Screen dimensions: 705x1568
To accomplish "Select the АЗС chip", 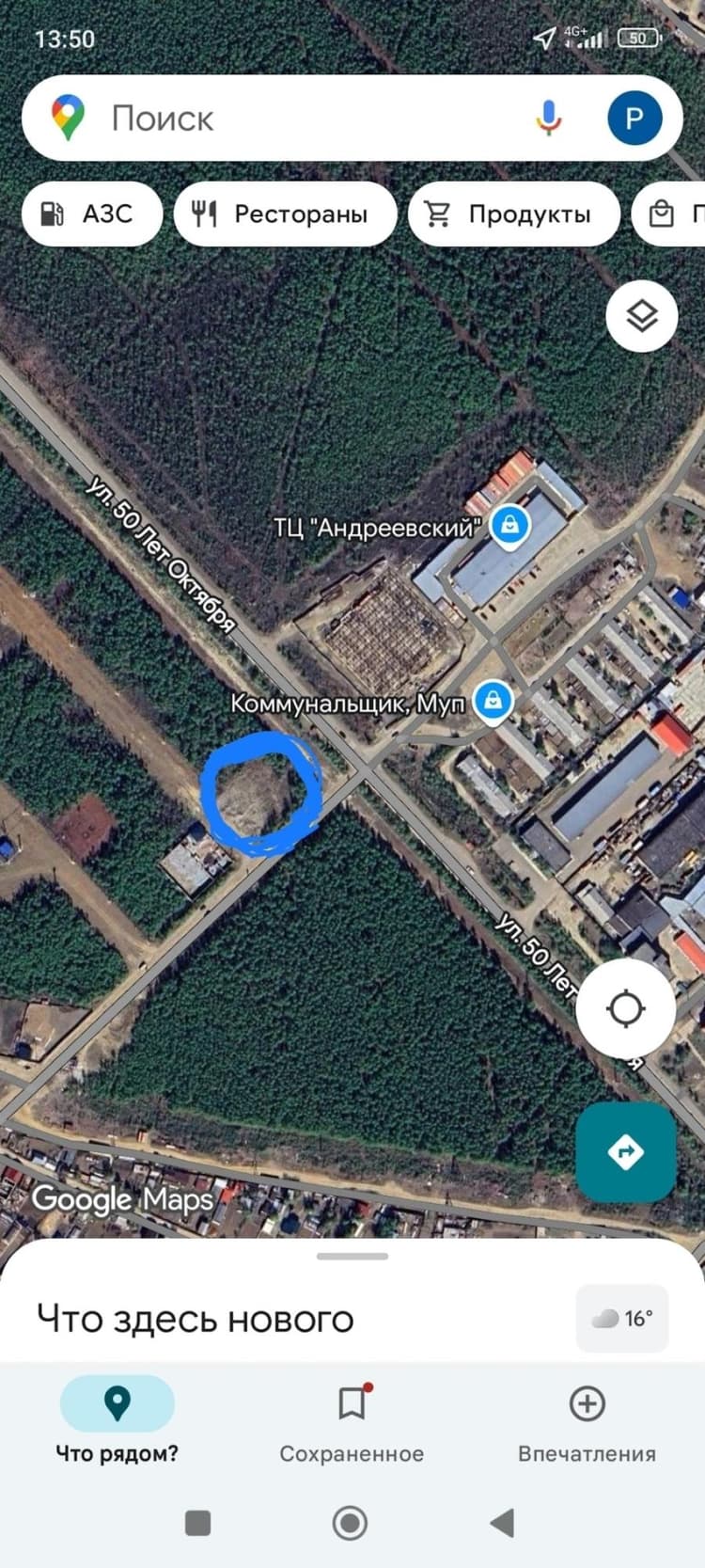I will [x=92, y=214].
